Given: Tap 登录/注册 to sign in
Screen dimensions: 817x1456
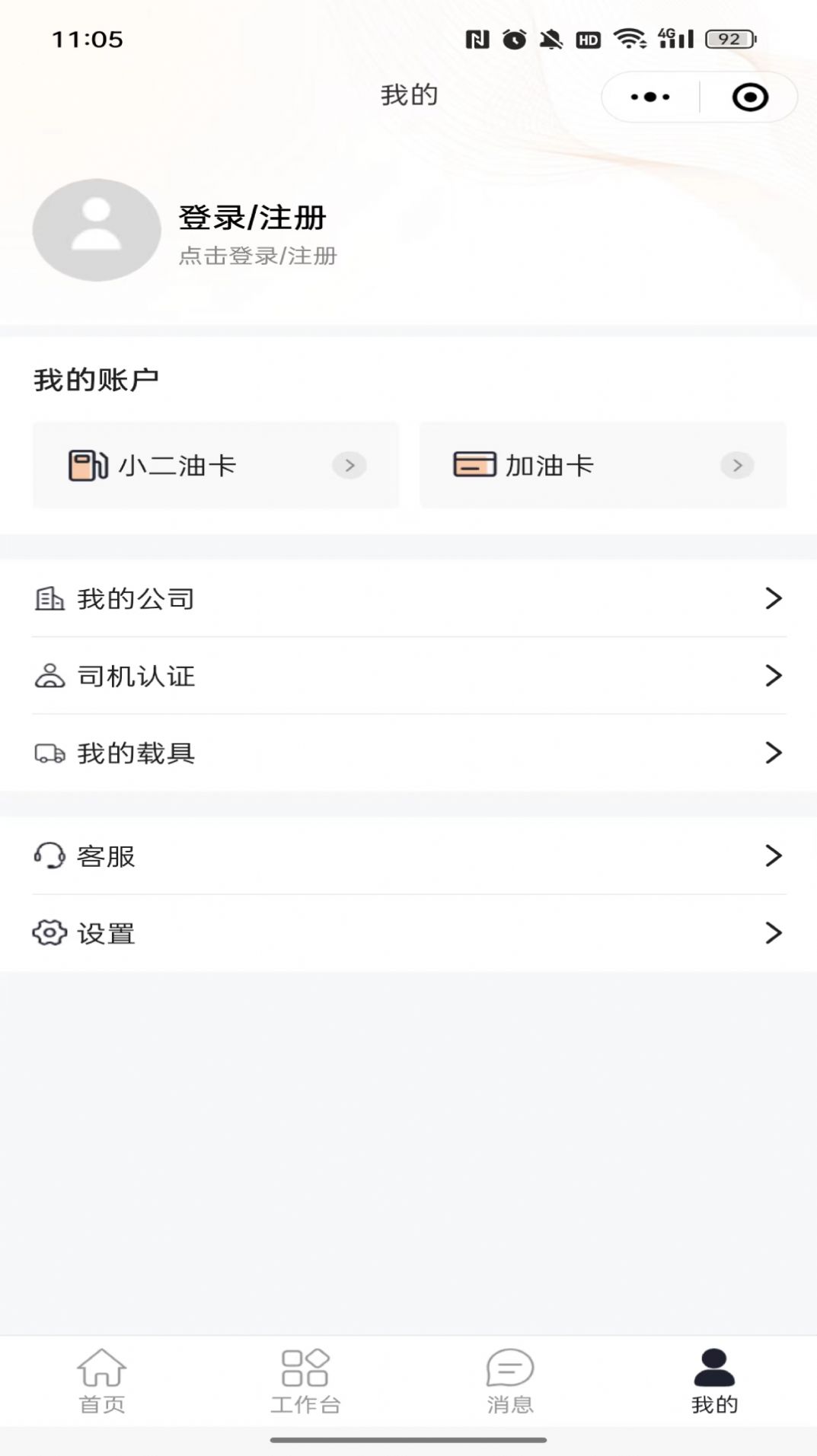Looking at the screenshot, I should (251, 217).
